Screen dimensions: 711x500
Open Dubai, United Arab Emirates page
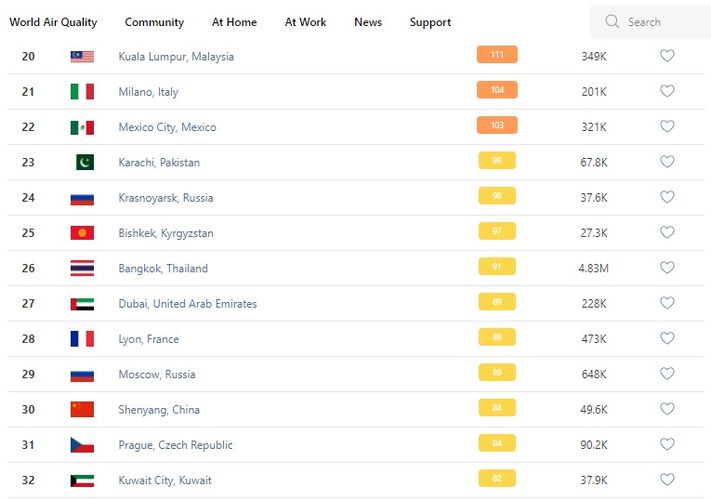tap(187, 304)
